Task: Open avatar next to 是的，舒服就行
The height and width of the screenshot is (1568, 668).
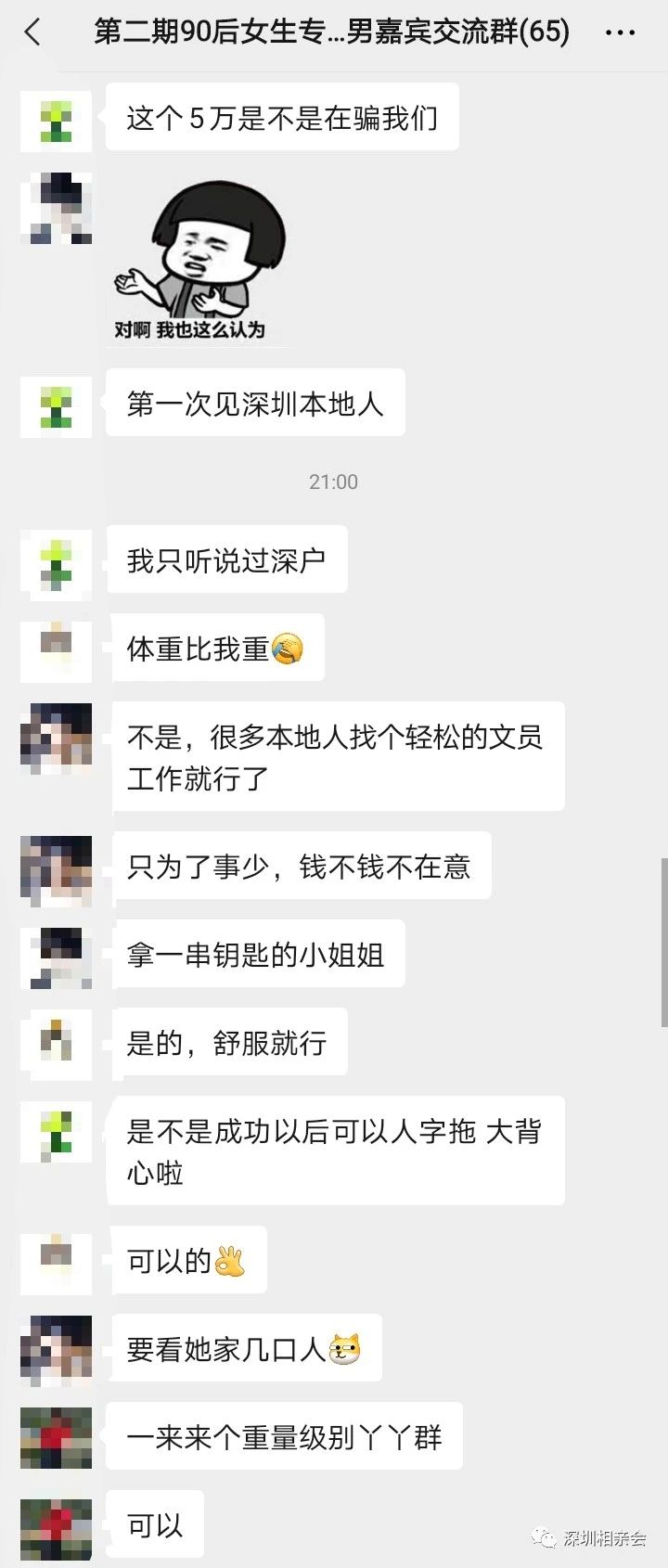Action: click(56, 1043)
